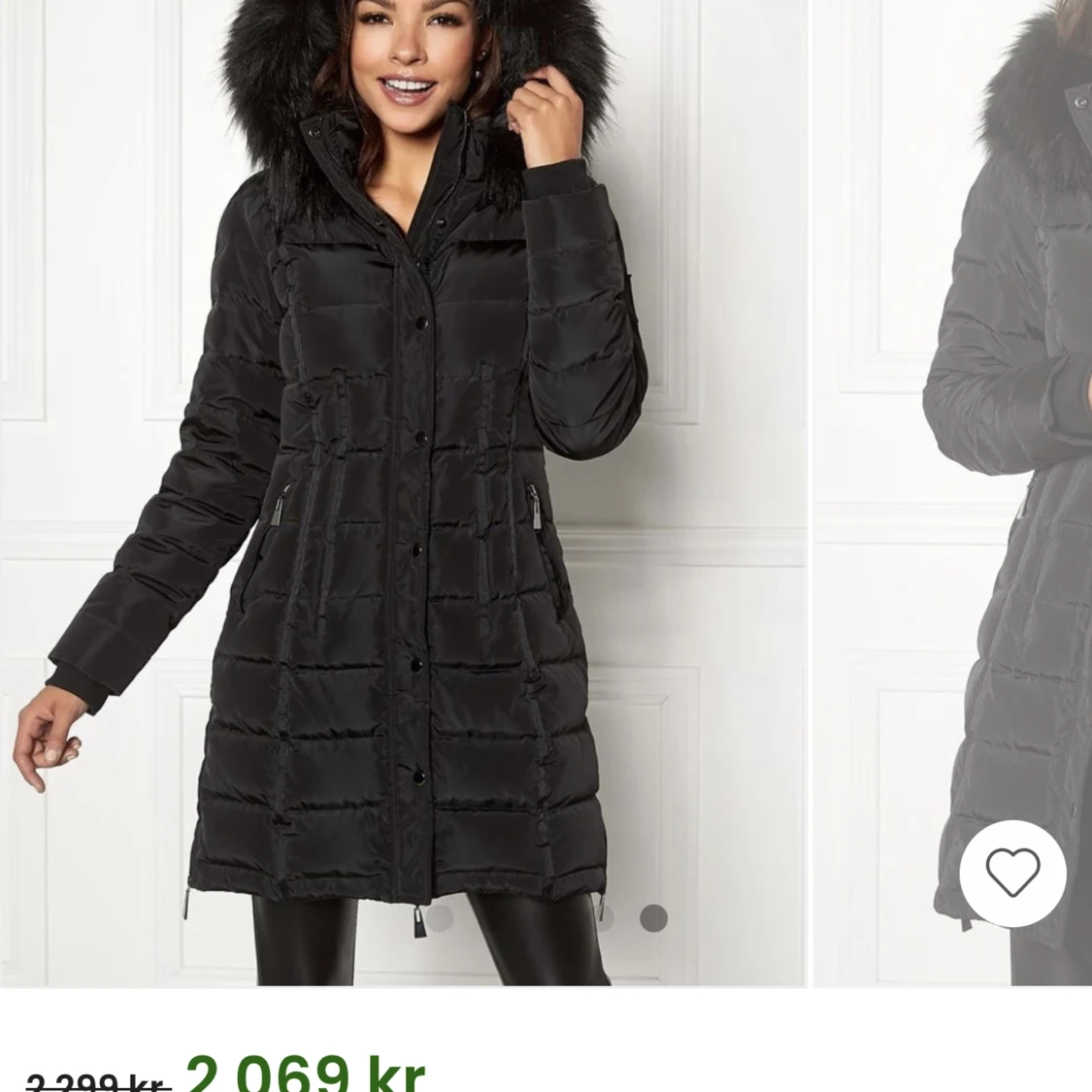Image resolution: width=1092 pixels, height=1092 pixels.
Task: Select the darkest page indicator dot
Action: click(x=653, y=917)
